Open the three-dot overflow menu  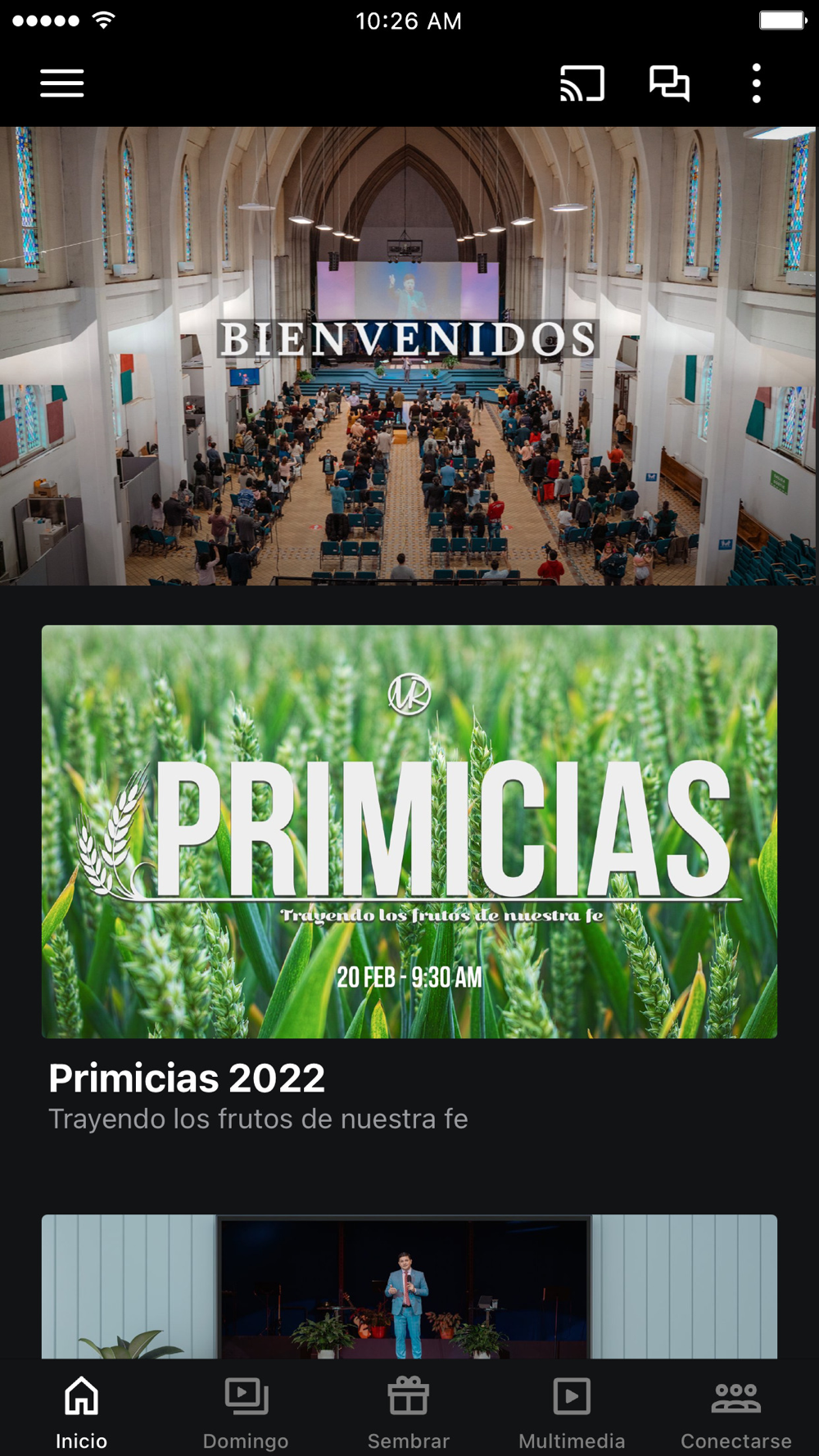point(756,84)
